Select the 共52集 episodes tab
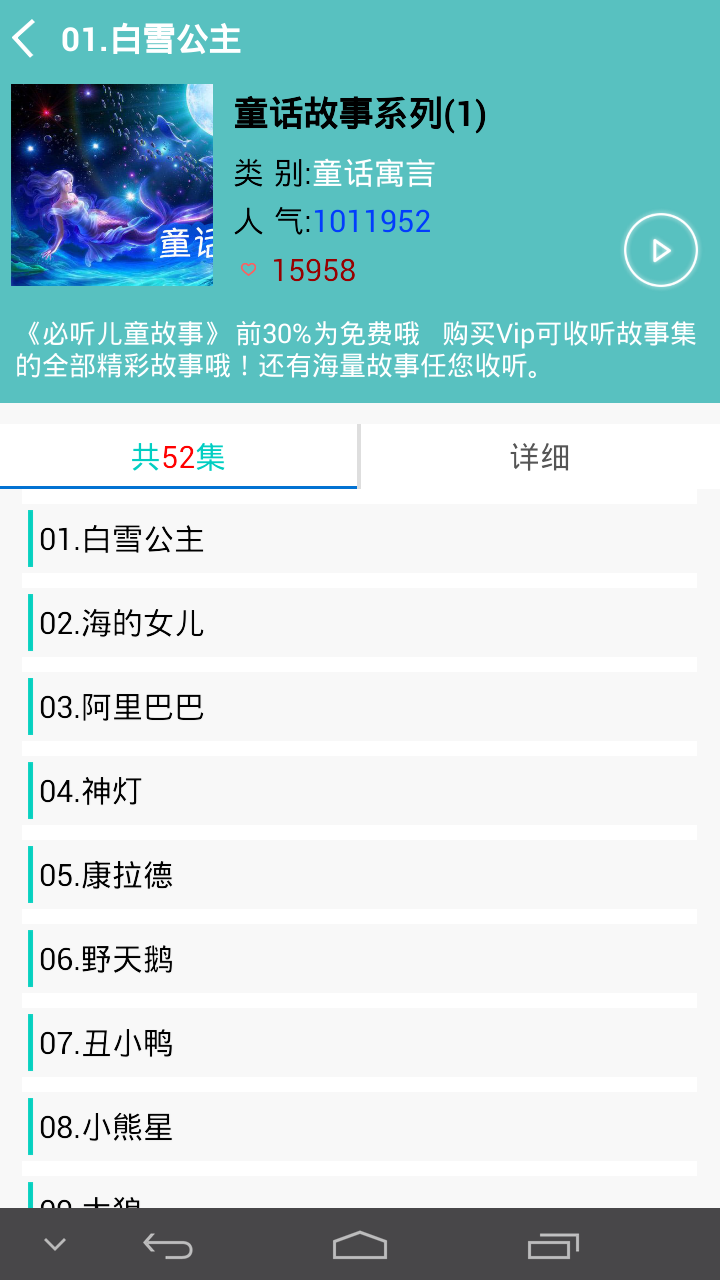Viewport: 720px width, 1280px height. 179,457
